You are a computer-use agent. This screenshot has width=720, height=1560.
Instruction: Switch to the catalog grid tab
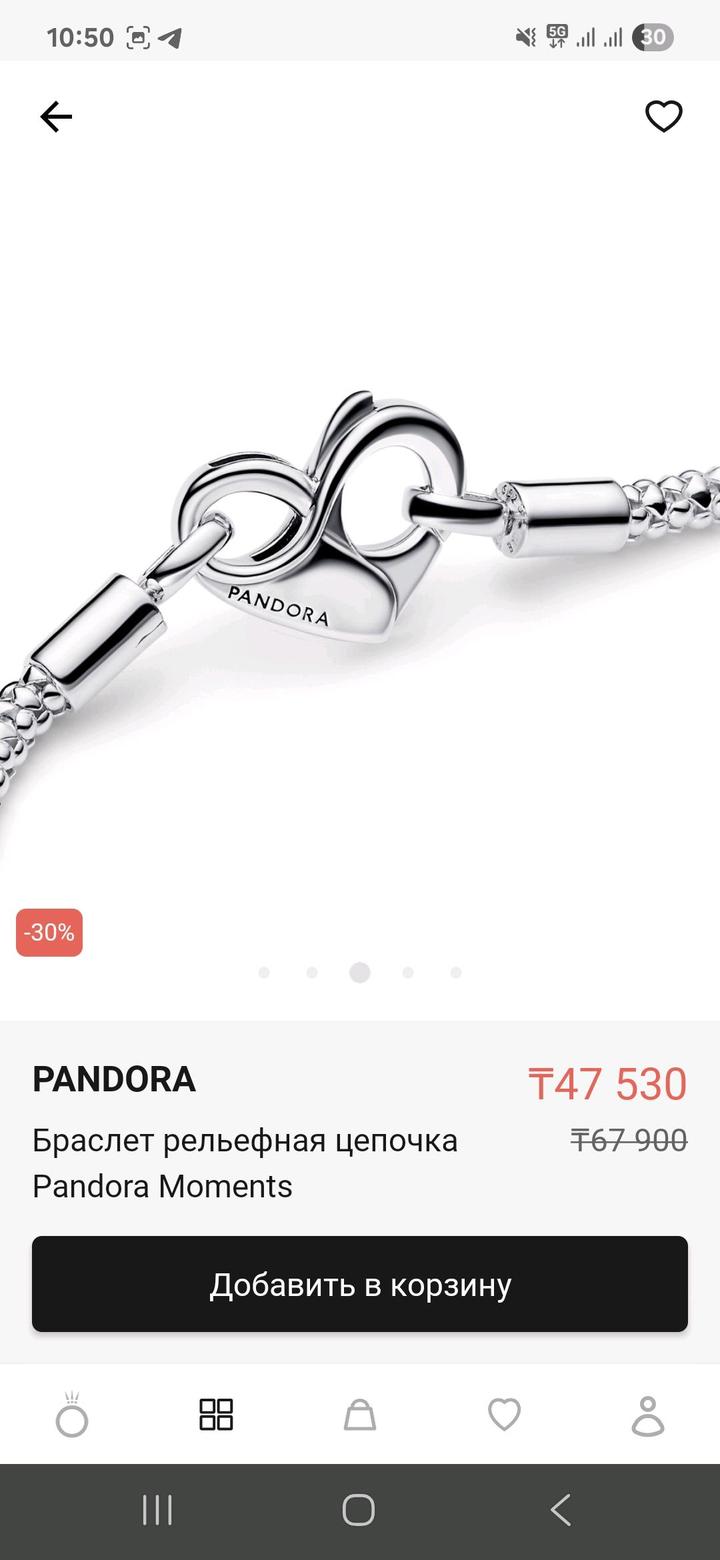coord(216,1415)
